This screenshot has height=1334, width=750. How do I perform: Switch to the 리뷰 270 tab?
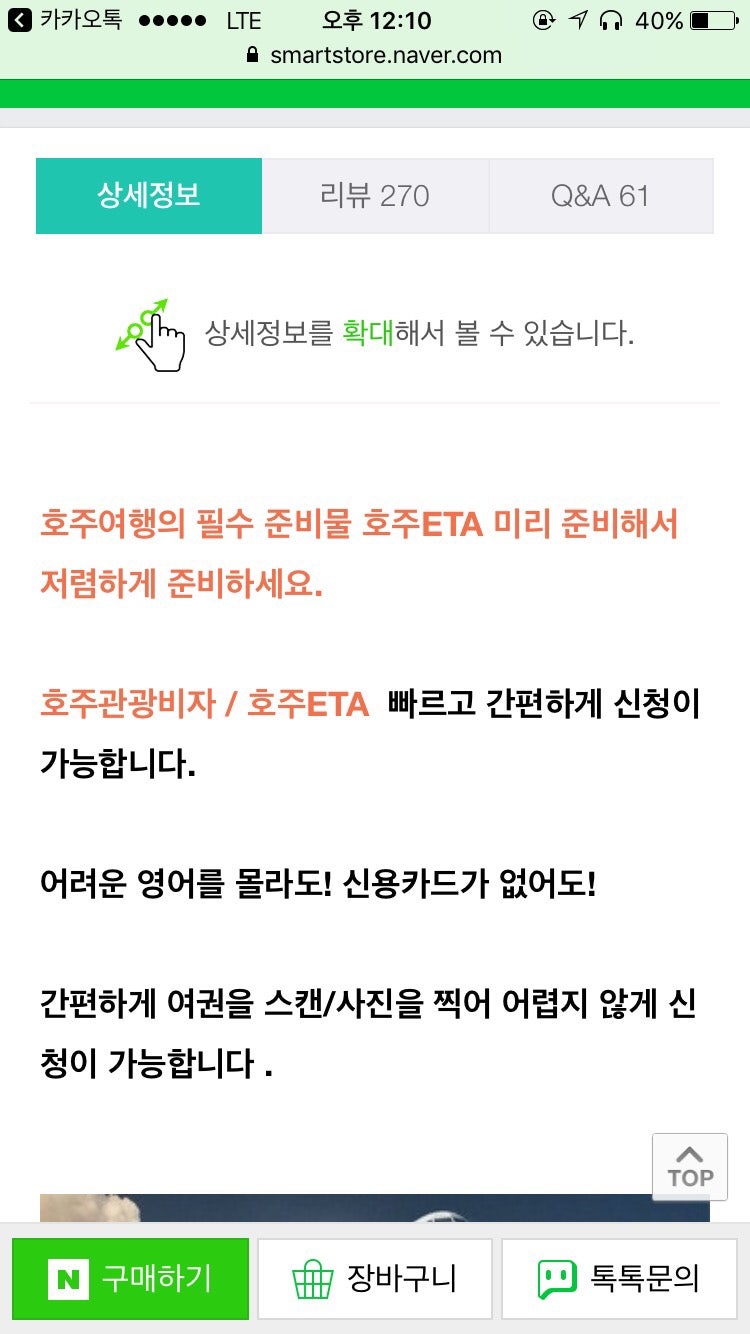375,196
